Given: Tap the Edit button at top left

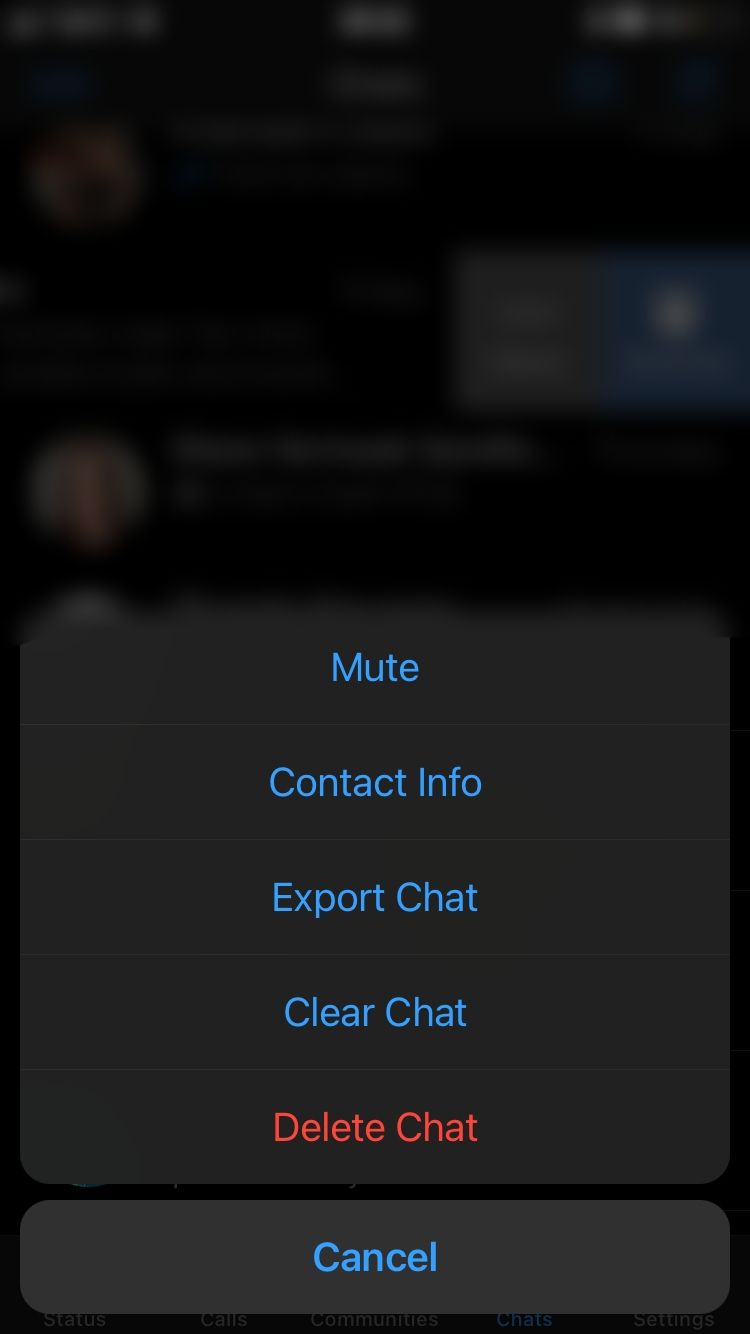Looking at the screenshot, I should pos(57,83).
